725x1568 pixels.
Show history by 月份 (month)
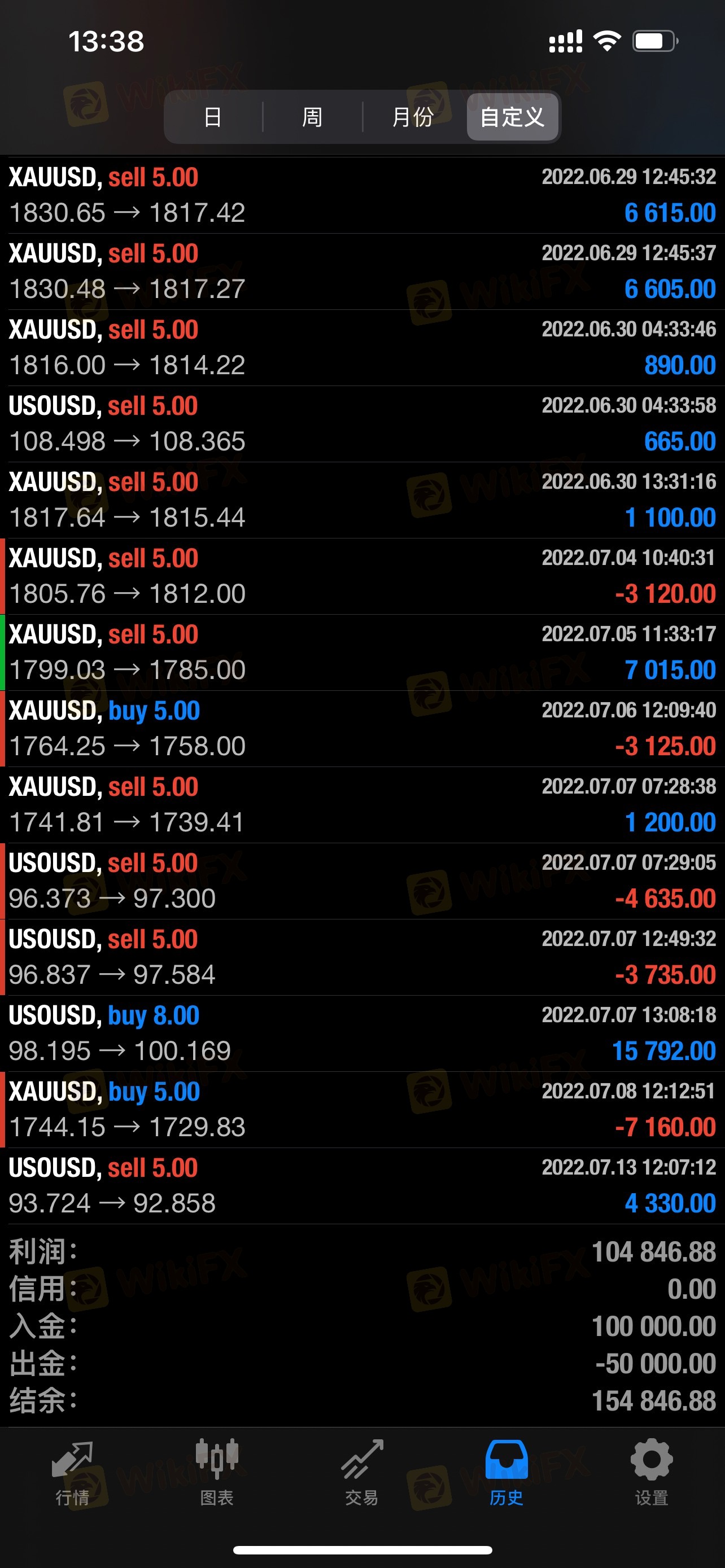click(x=413, y=117)
